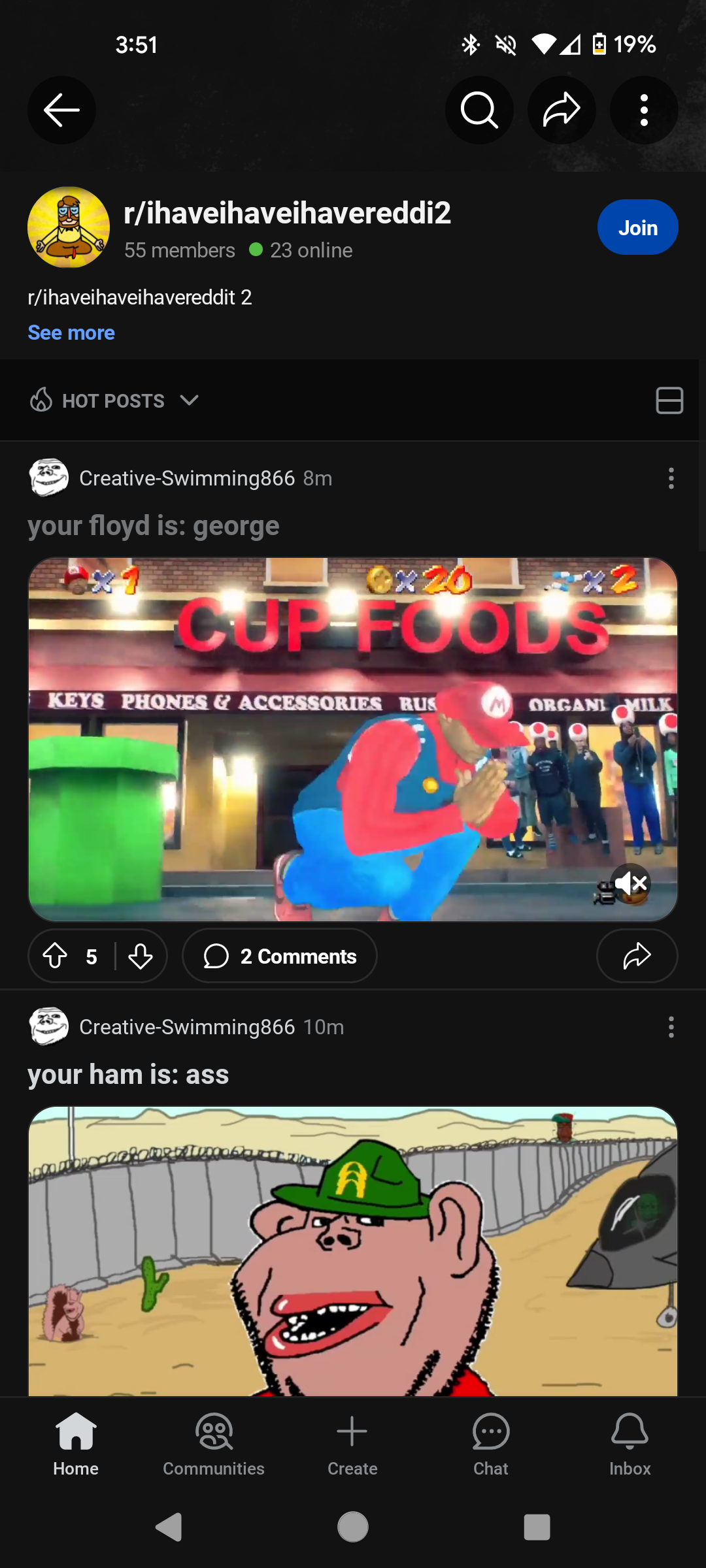Screen dimensions: 706x1568
Task: Change the post layout view
Action: [x=669, y=400]
